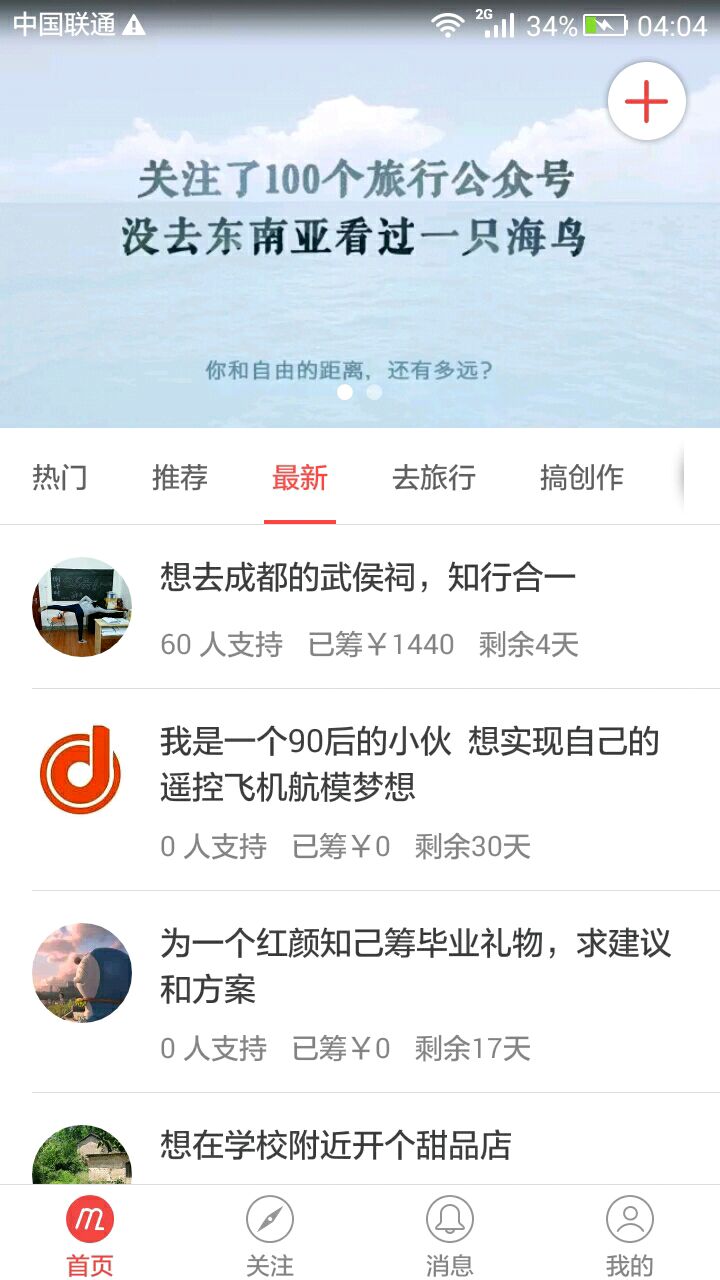The image size is (720, 1280).
Task: Open the 遥控飞机航模梦想 project
Action: (x=360, y=790)
